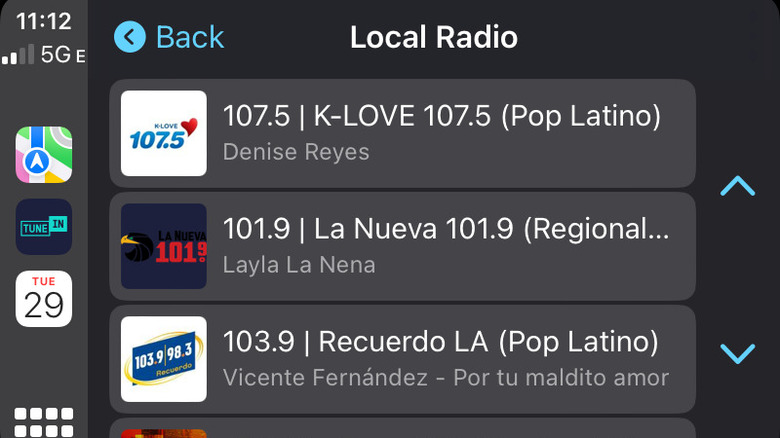Open the CarPlay app grid dashboard

click(44, 420)
